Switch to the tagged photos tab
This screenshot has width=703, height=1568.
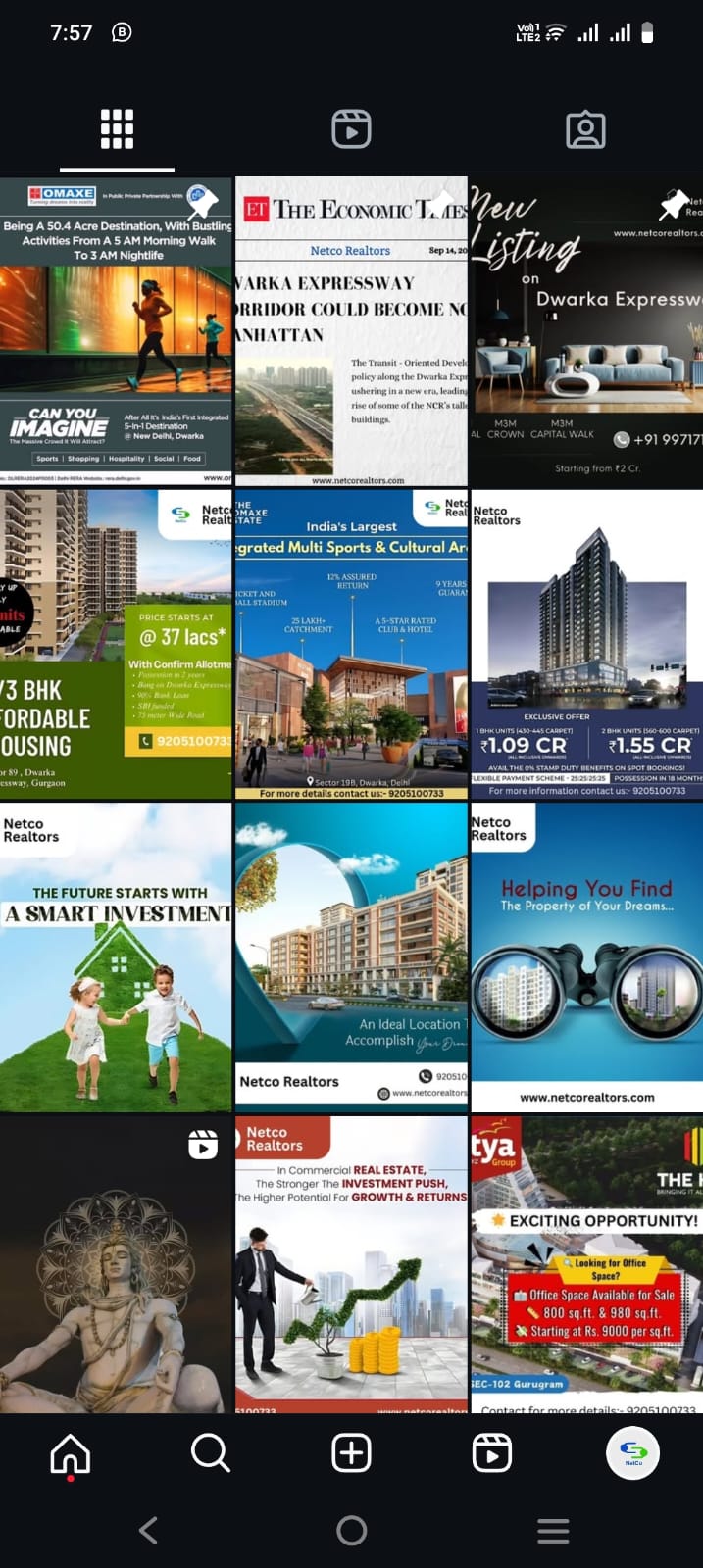click(x=585, y=129)
